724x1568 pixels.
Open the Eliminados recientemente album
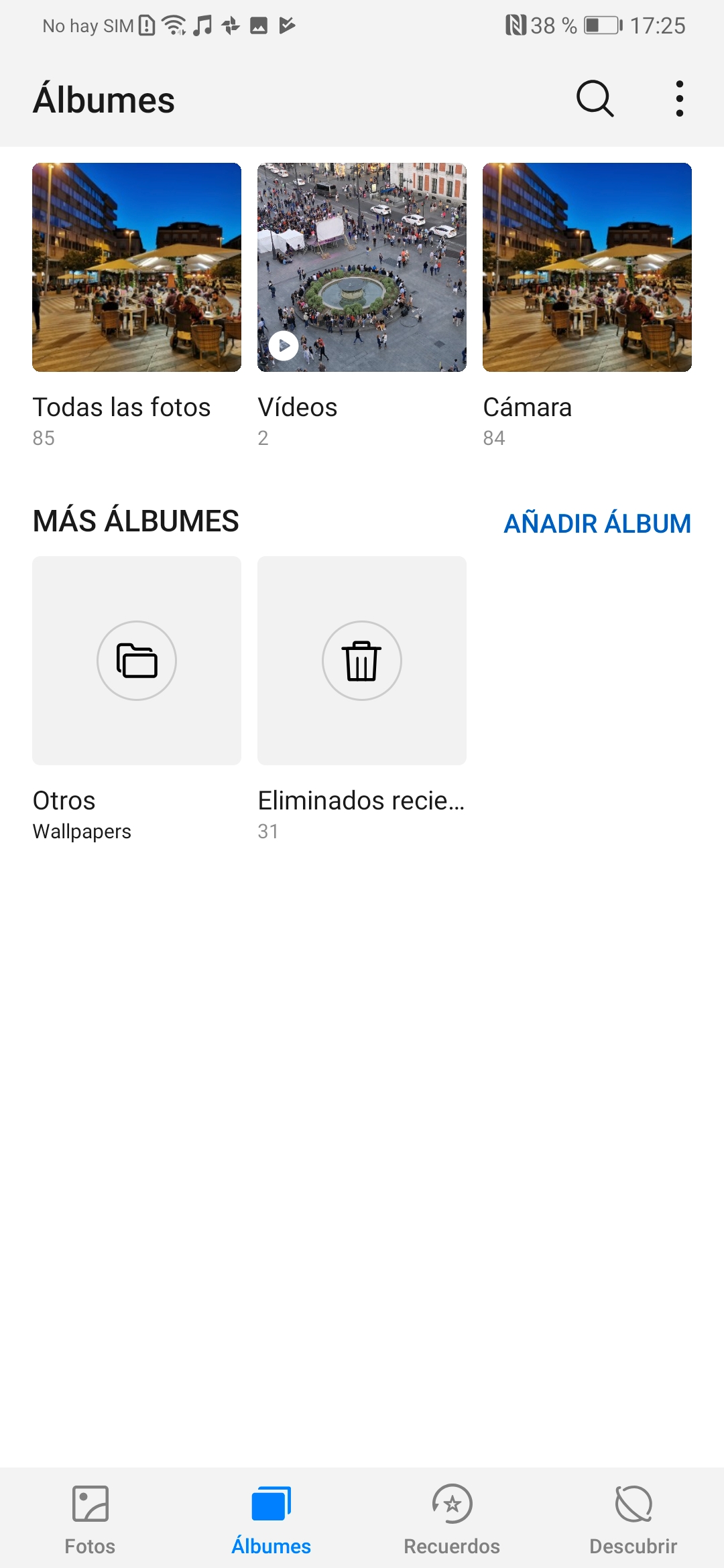pyautogui.click(x=362, y=661)
